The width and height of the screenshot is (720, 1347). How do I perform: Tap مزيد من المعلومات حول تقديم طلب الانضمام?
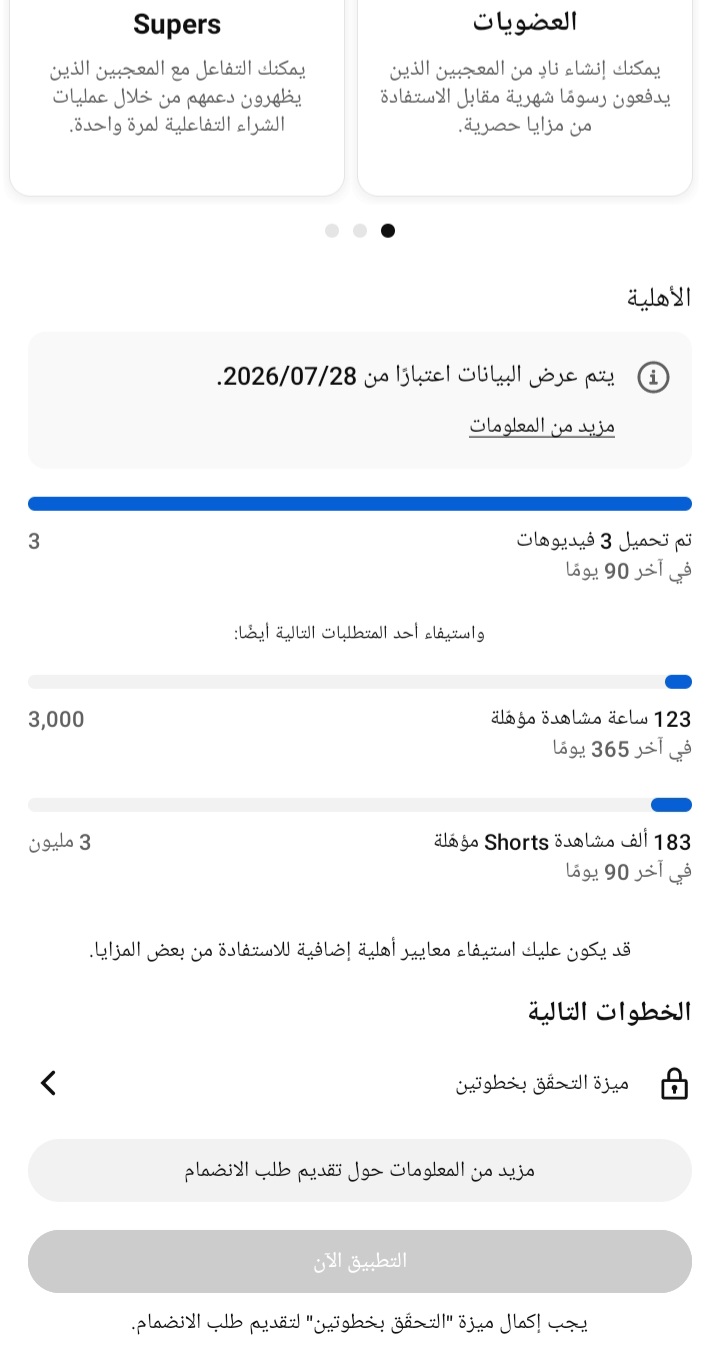click(x=360, y=1170)
